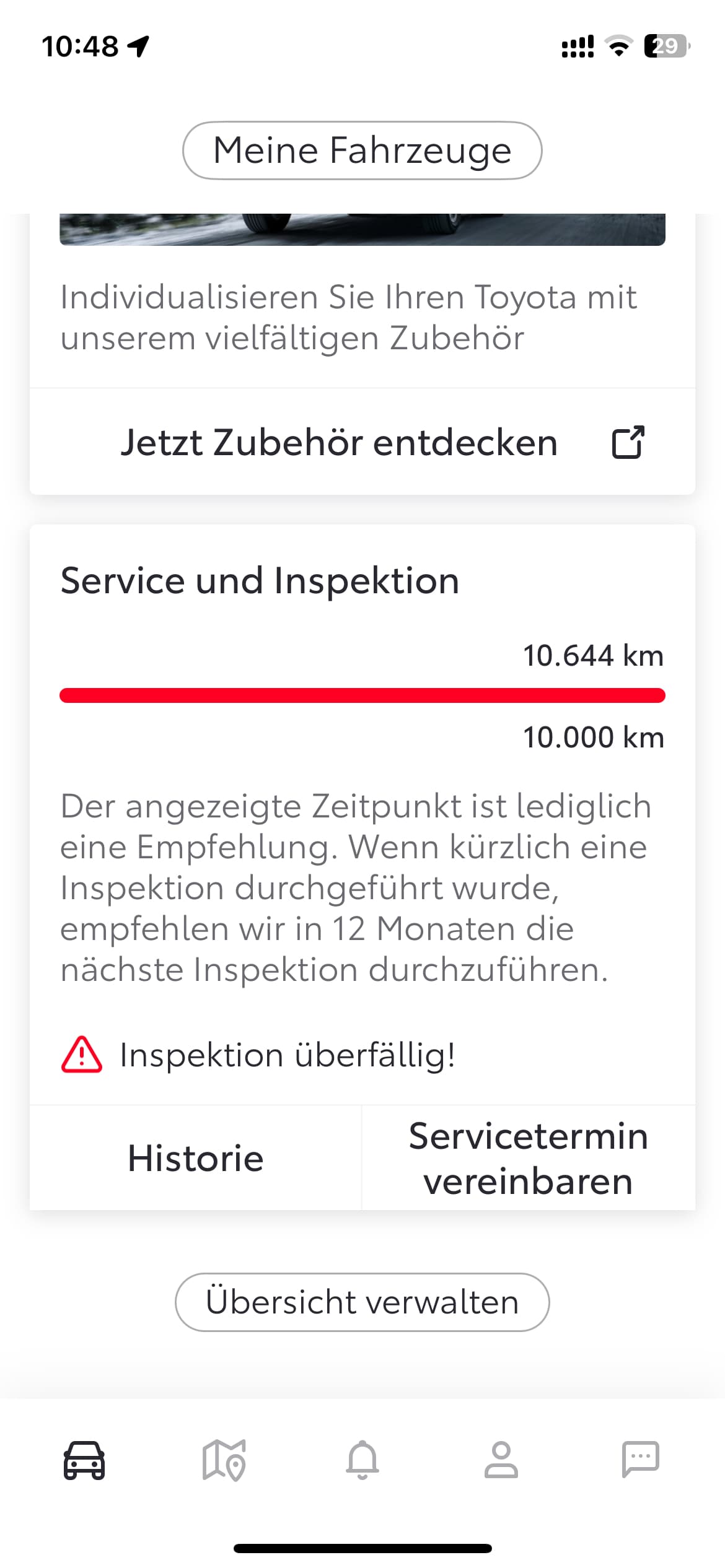Switch to the car tab

[84, 1460]
